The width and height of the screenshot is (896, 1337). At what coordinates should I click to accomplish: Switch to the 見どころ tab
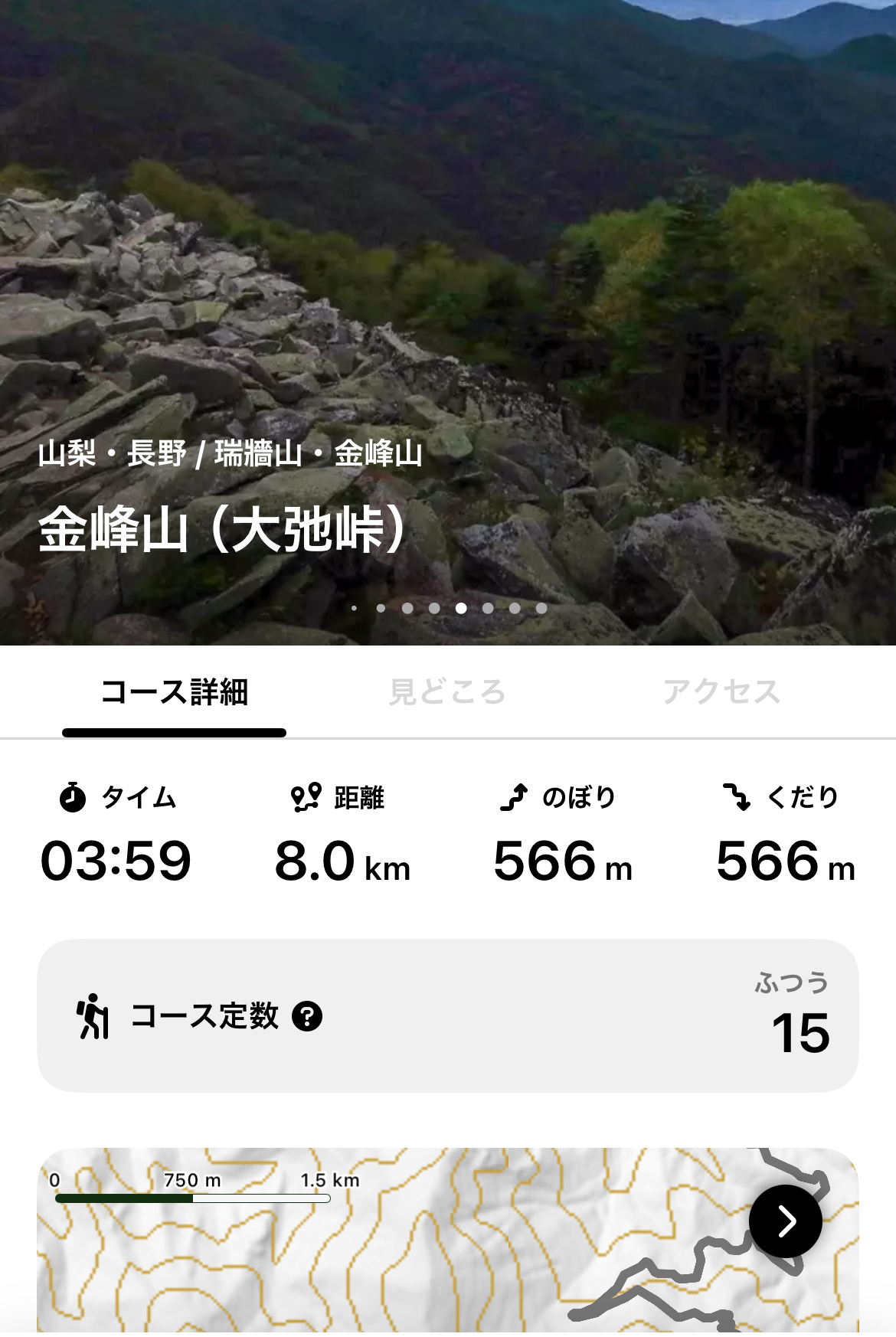[x=447, y=692]
